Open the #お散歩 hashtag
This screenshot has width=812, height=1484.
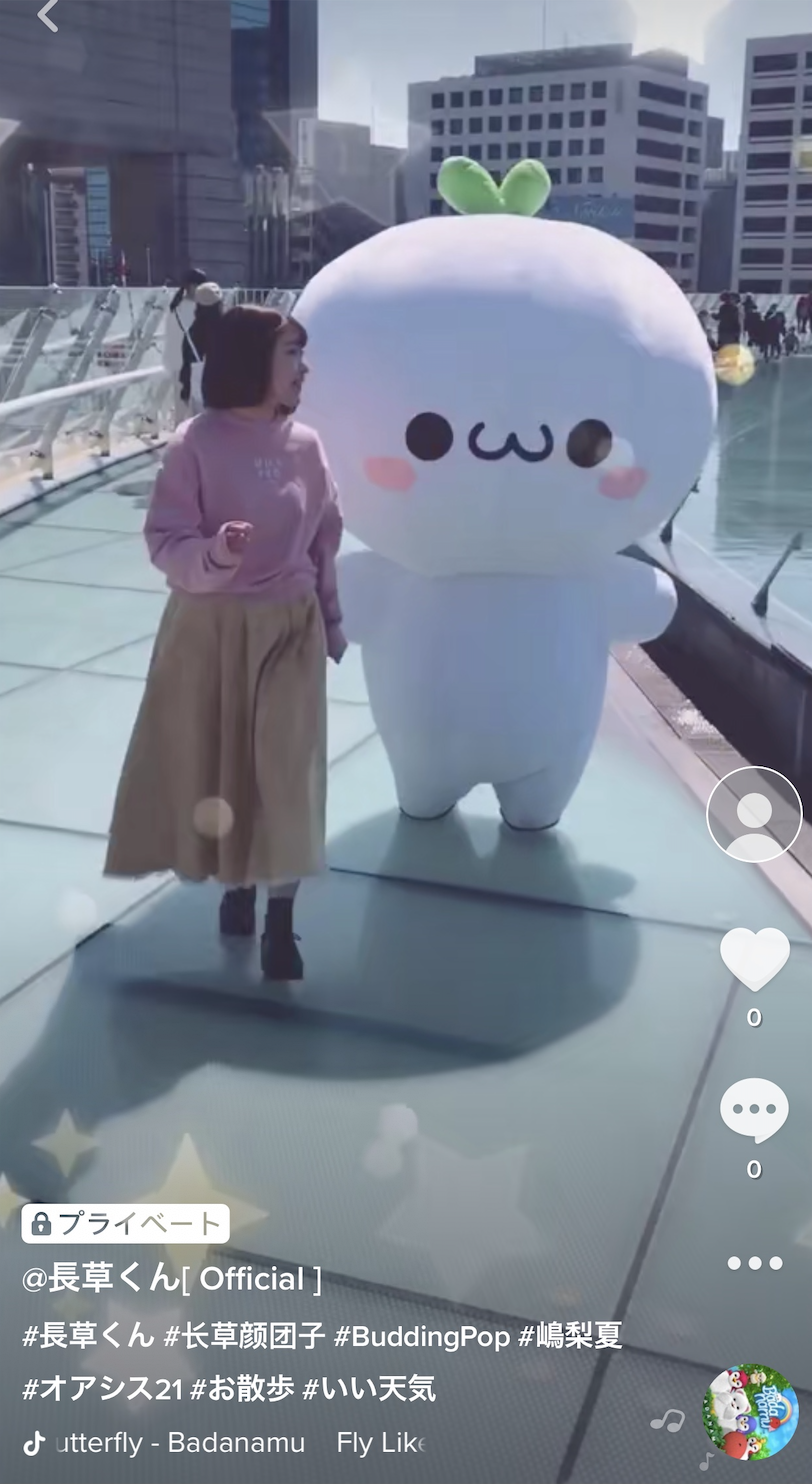pyautogui.click(x=242, y=1389)
